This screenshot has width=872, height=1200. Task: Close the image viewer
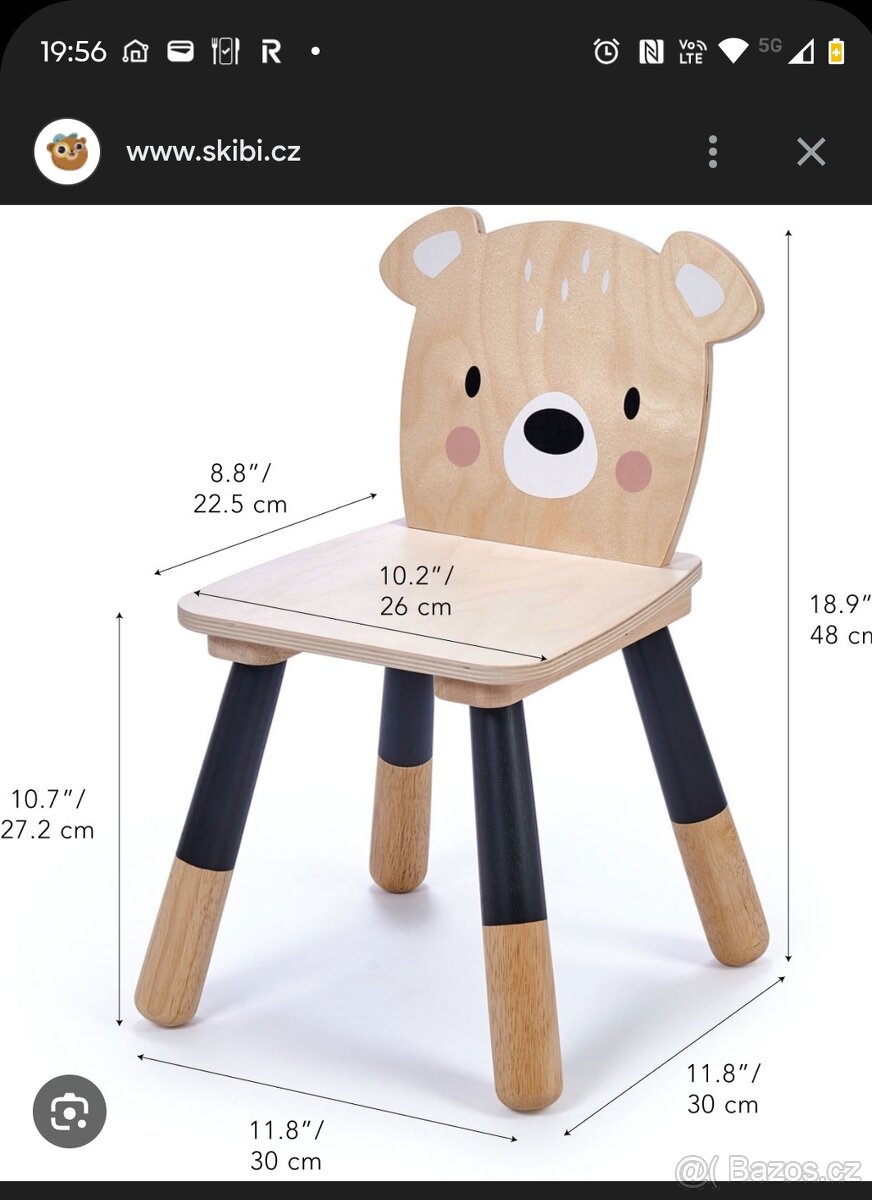[810, 152]
